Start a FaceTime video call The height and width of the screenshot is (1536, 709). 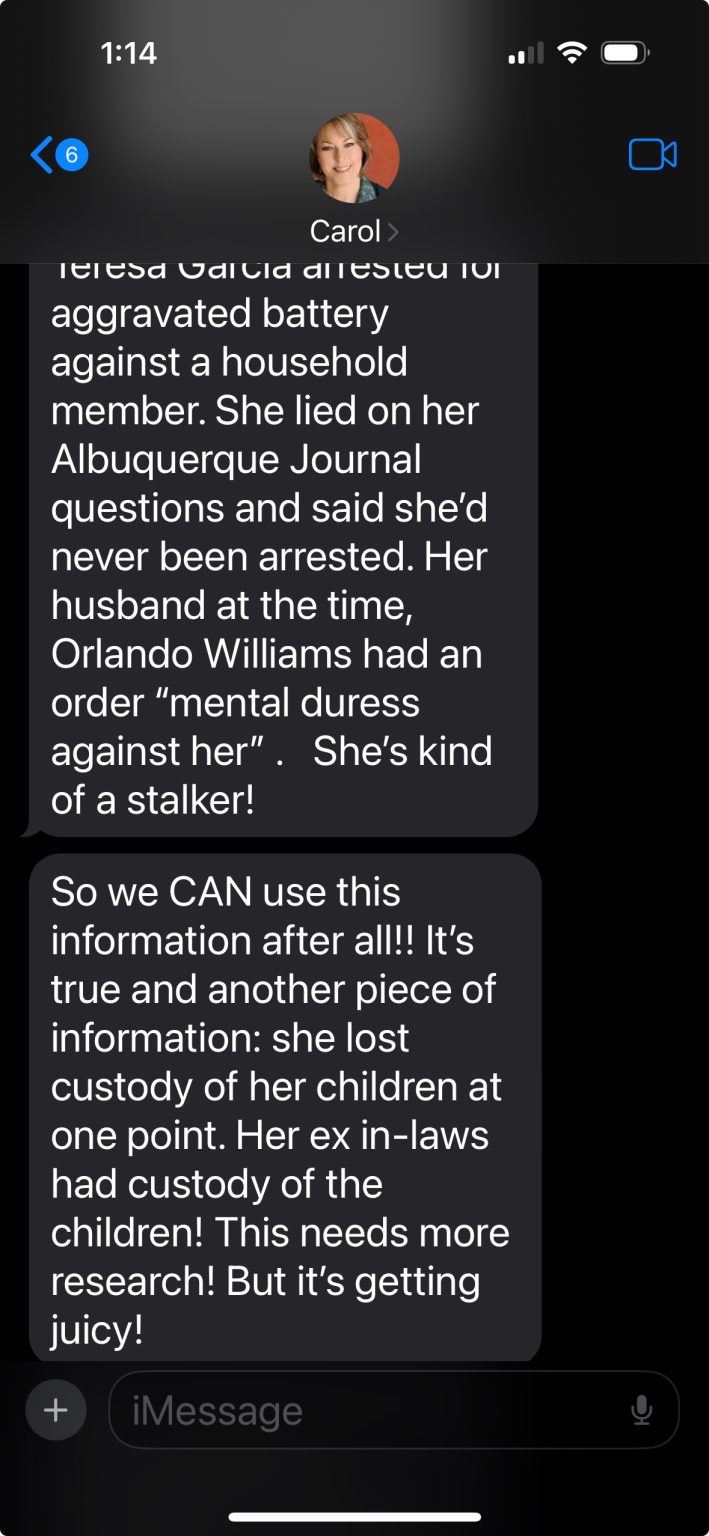pyautogui.click(x=652, y=155)
